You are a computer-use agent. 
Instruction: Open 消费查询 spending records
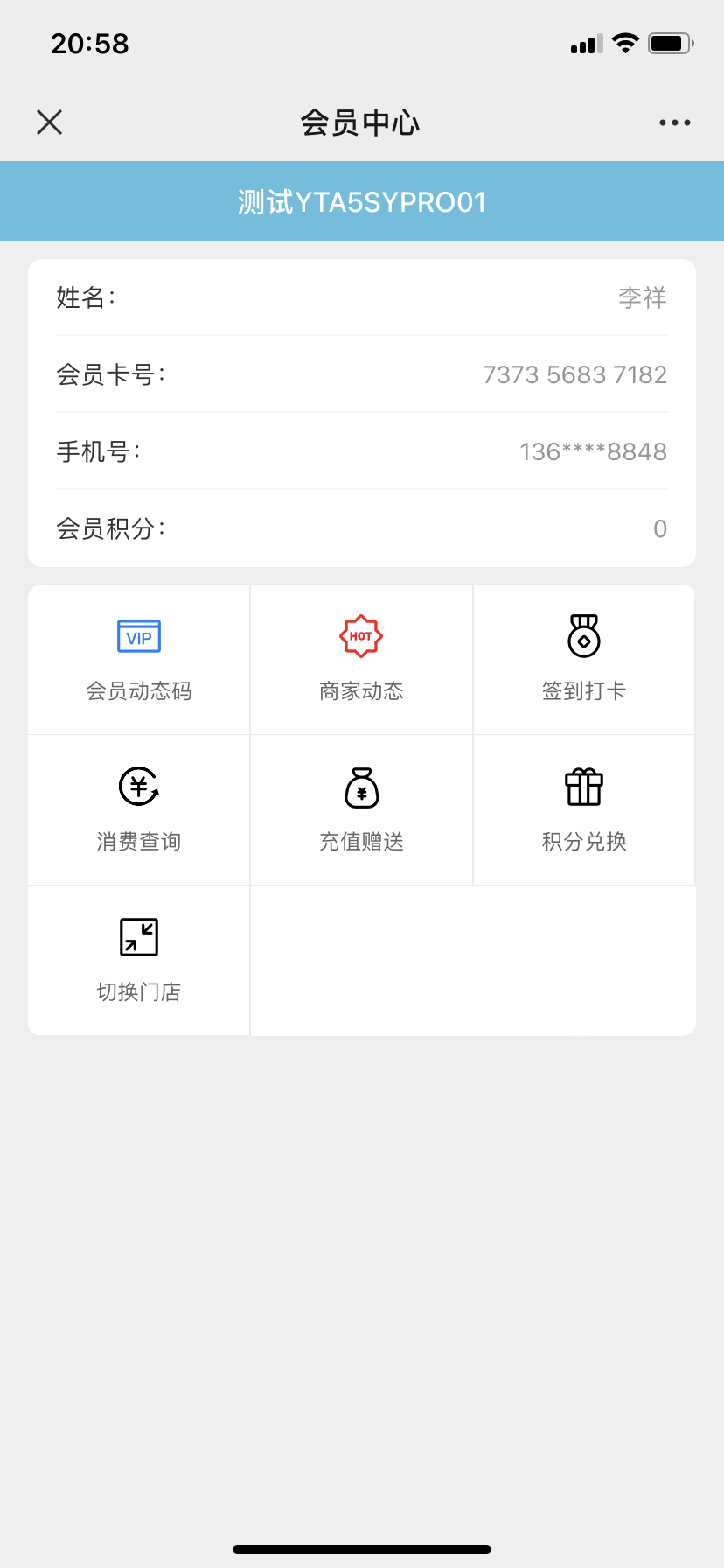[139, 810]
